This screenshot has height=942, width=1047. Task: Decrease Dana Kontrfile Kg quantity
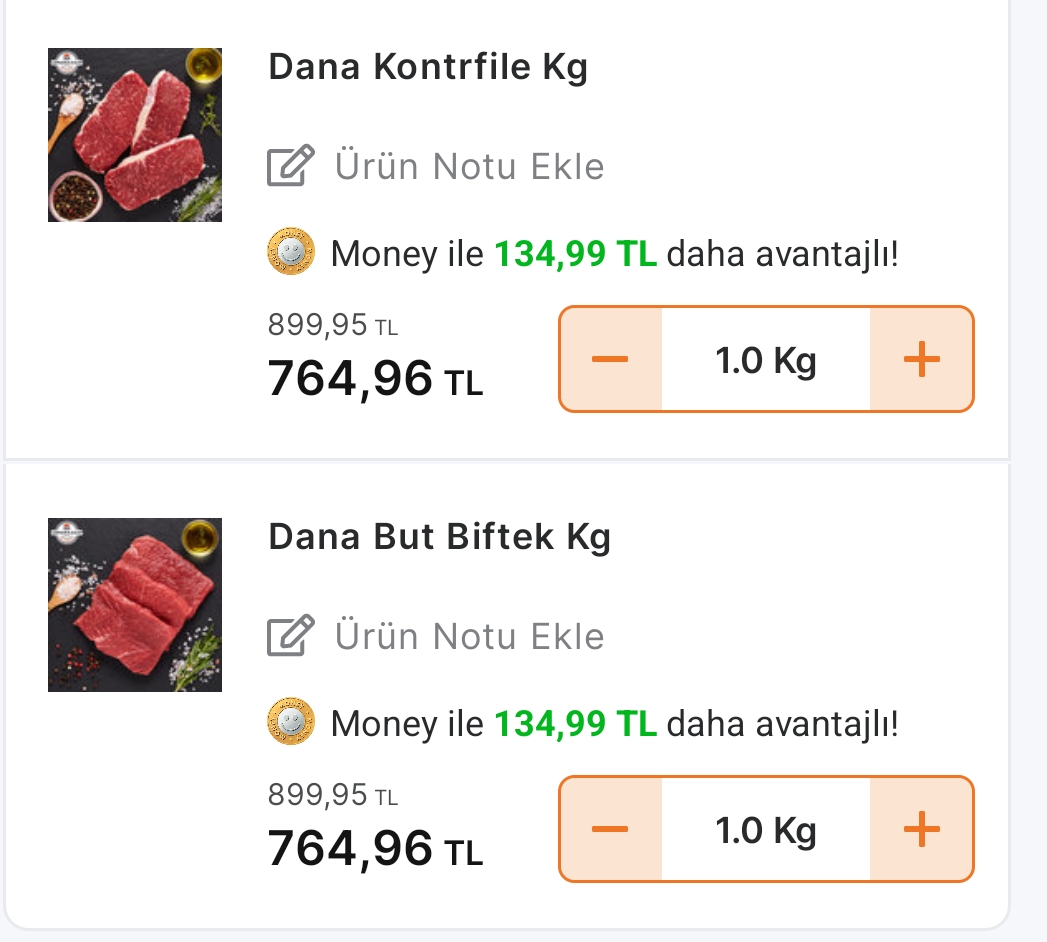pyautogui.click(x=610, y=359)
